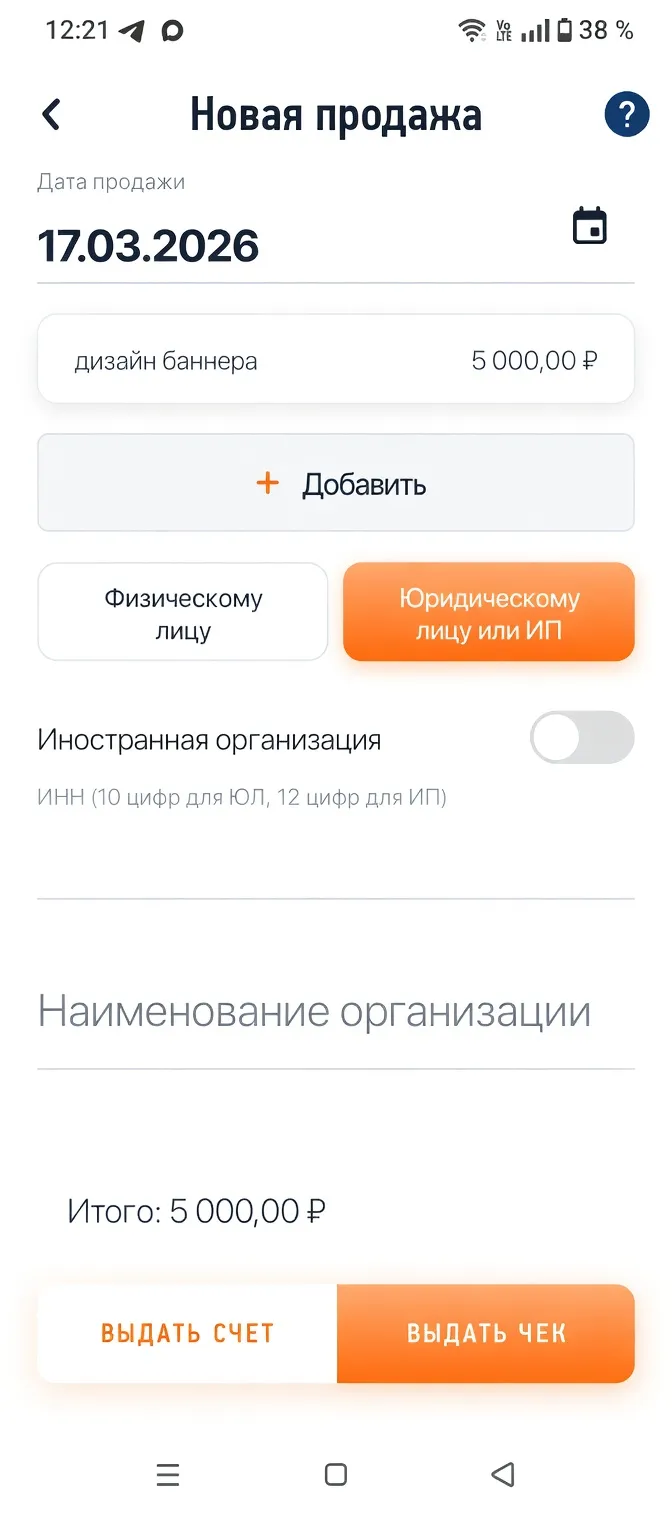Focus the Наименование организации field
The image size is (672, 1520).
coord(336,1013)
